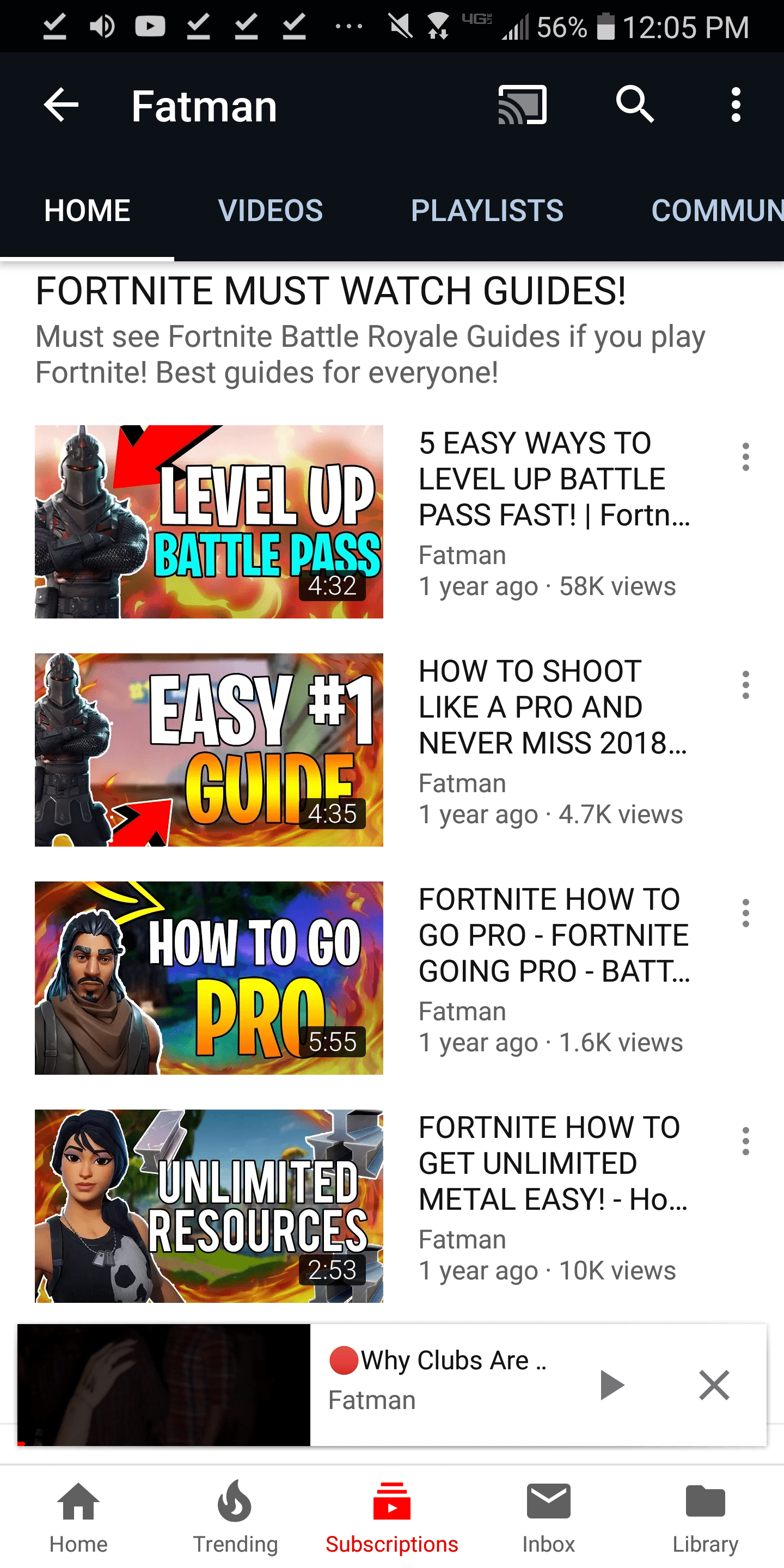
Task: Open options for How To Go Pro video
Action: 745,913
